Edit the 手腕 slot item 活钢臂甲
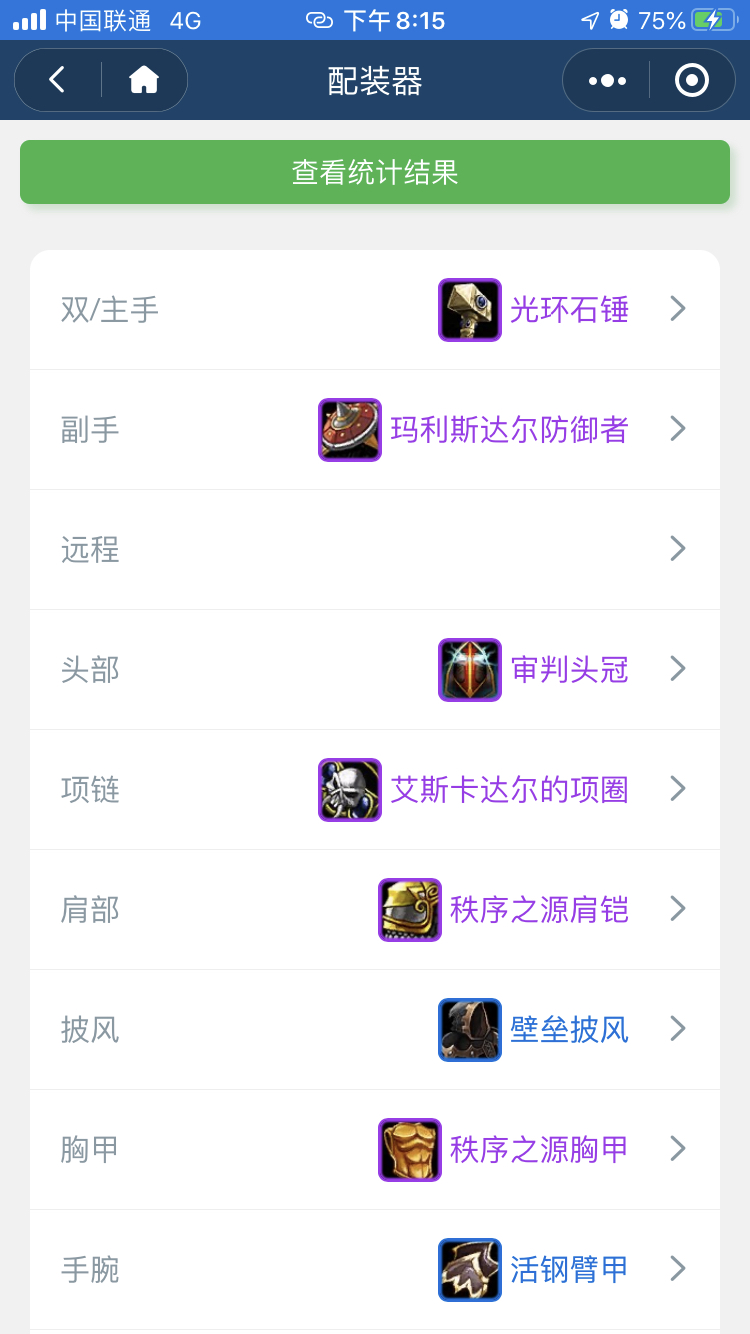 (375, 1270)
